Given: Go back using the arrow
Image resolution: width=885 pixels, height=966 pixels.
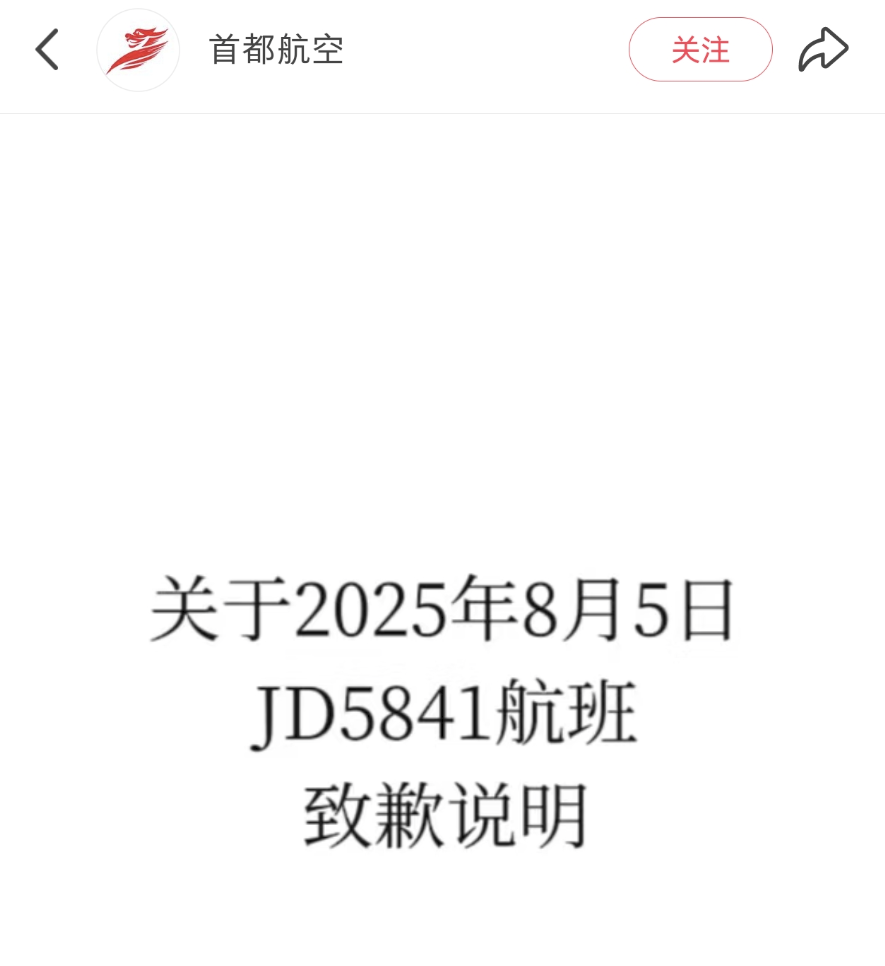Looking at the screenshot, I should (x=47, y=50).
